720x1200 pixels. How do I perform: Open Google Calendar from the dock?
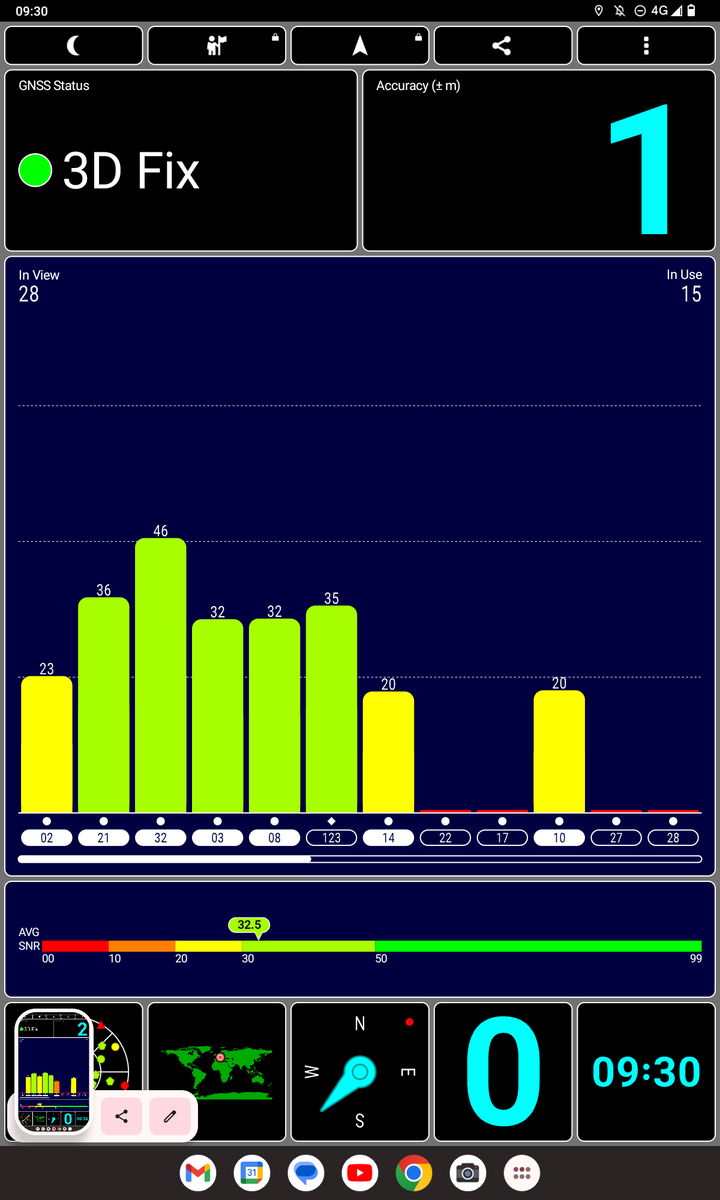tap(252, 1172)
